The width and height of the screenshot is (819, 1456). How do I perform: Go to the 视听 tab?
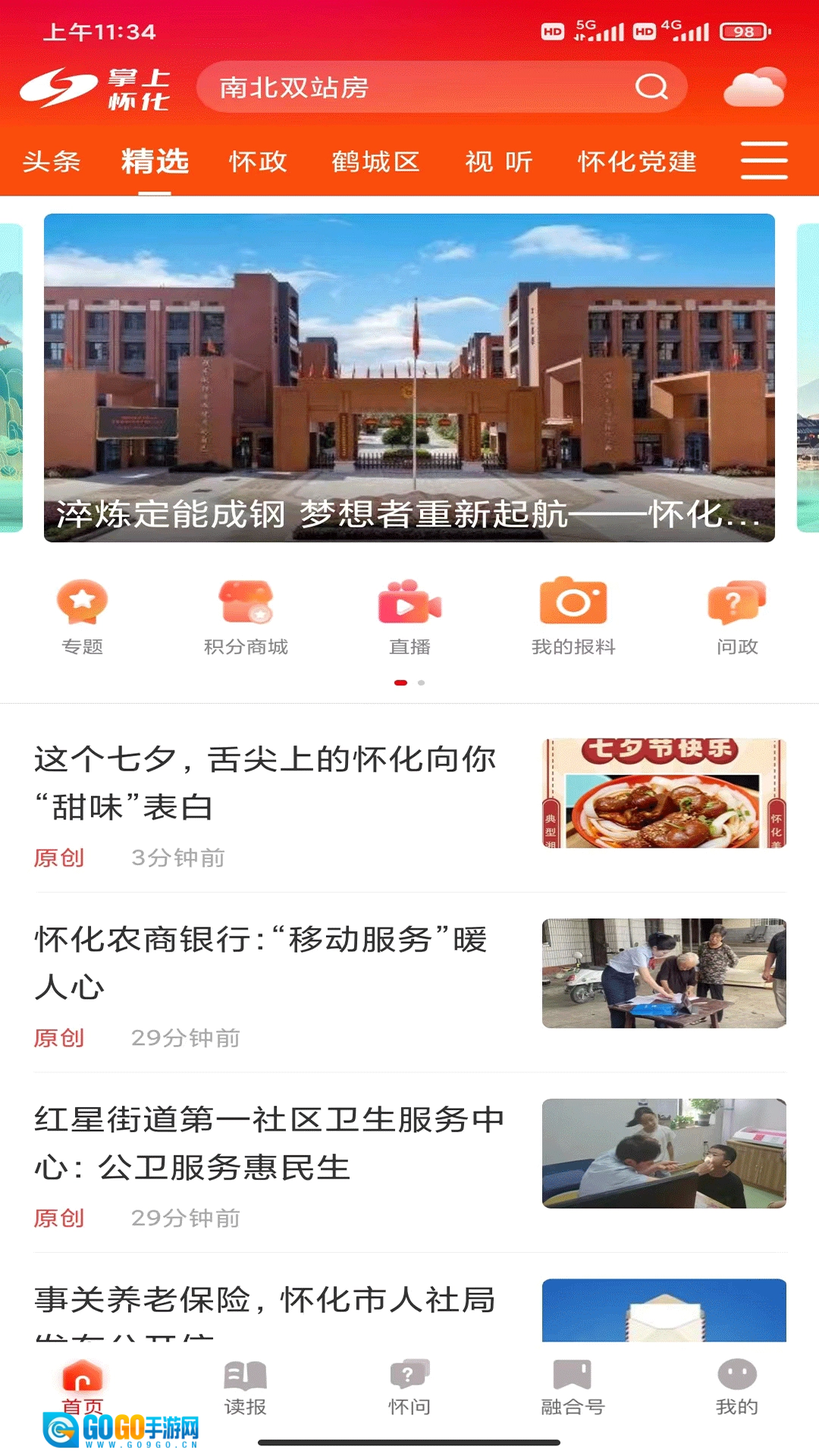coord(498,162)
